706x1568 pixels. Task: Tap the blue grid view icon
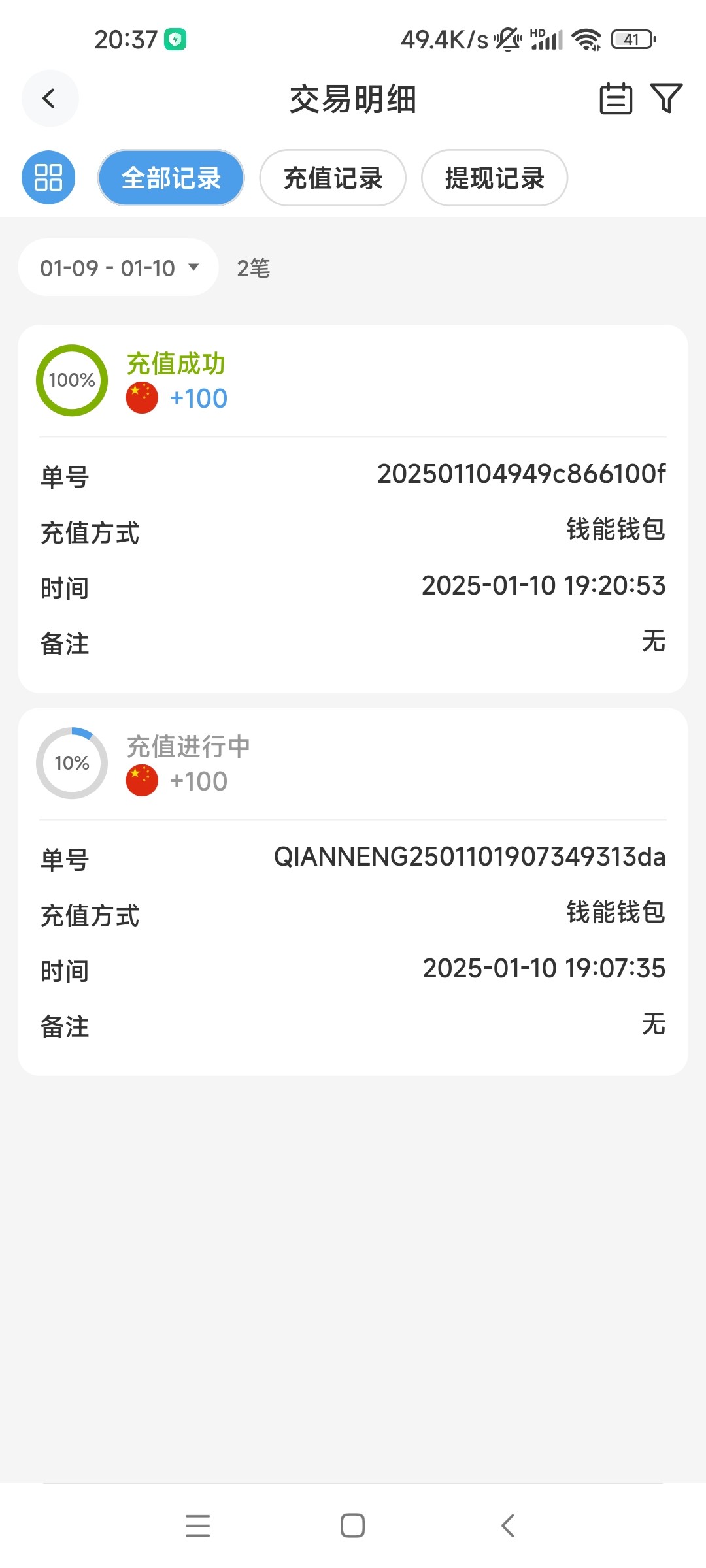[48, 178]
